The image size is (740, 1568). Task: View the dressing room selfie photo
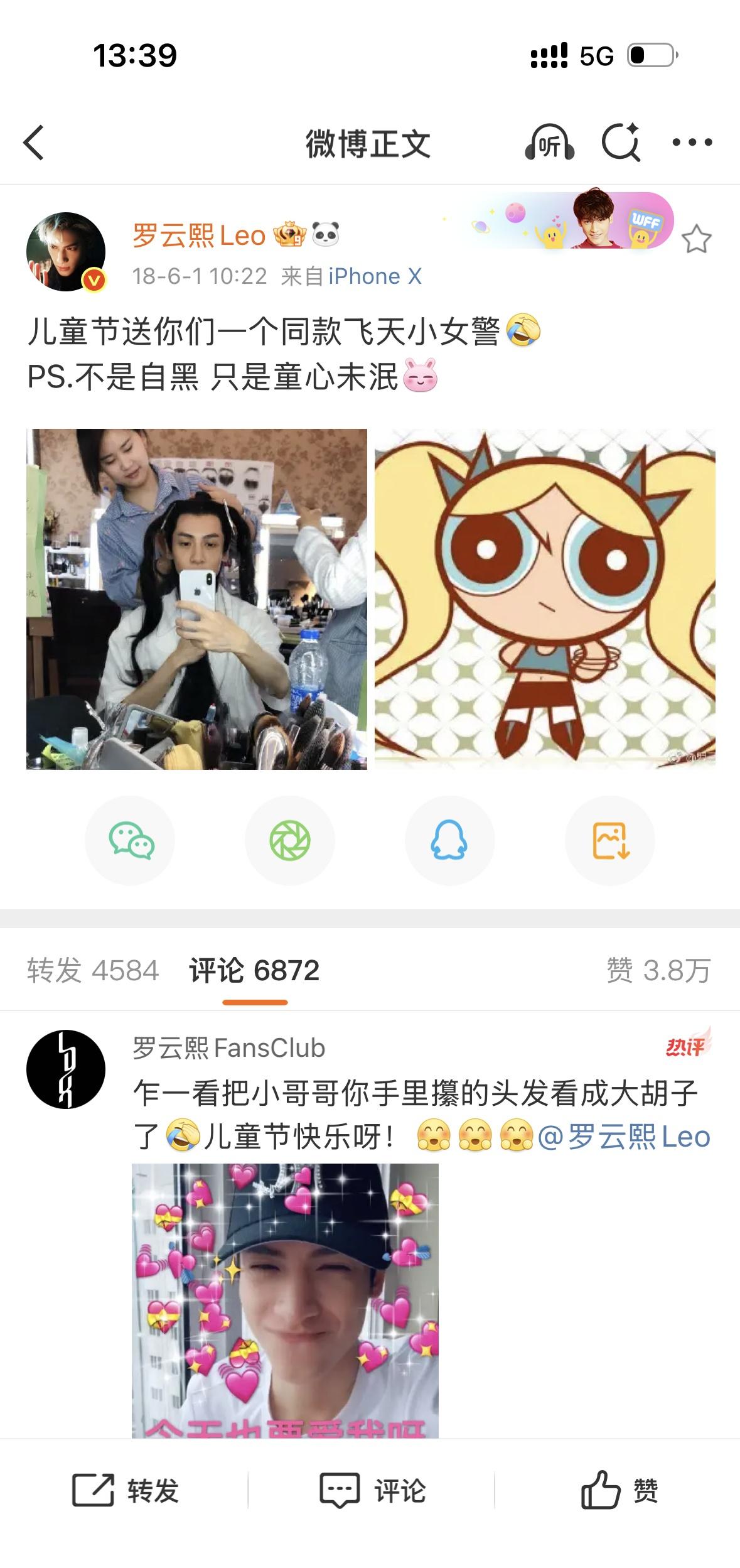pos(196,599)
